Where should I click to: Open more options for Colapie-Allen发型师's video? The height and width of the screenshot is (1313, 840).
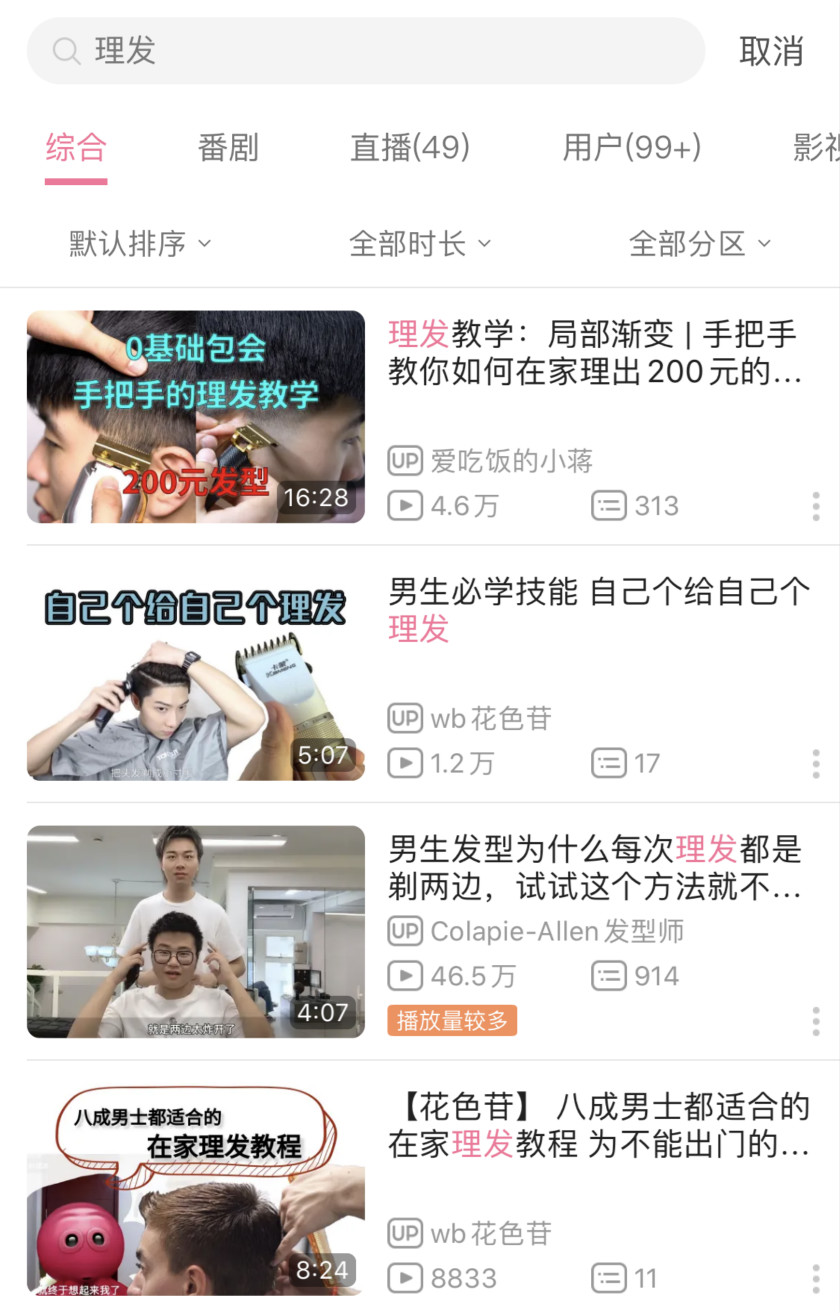[816, 1021]
